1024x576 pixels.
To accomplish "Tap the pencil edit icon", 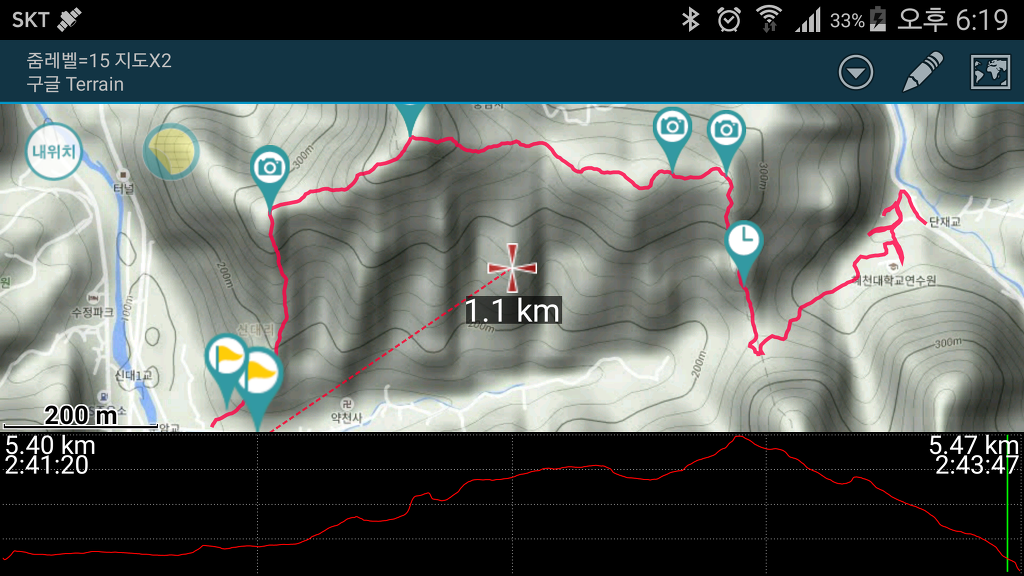I will coord(922,72).
